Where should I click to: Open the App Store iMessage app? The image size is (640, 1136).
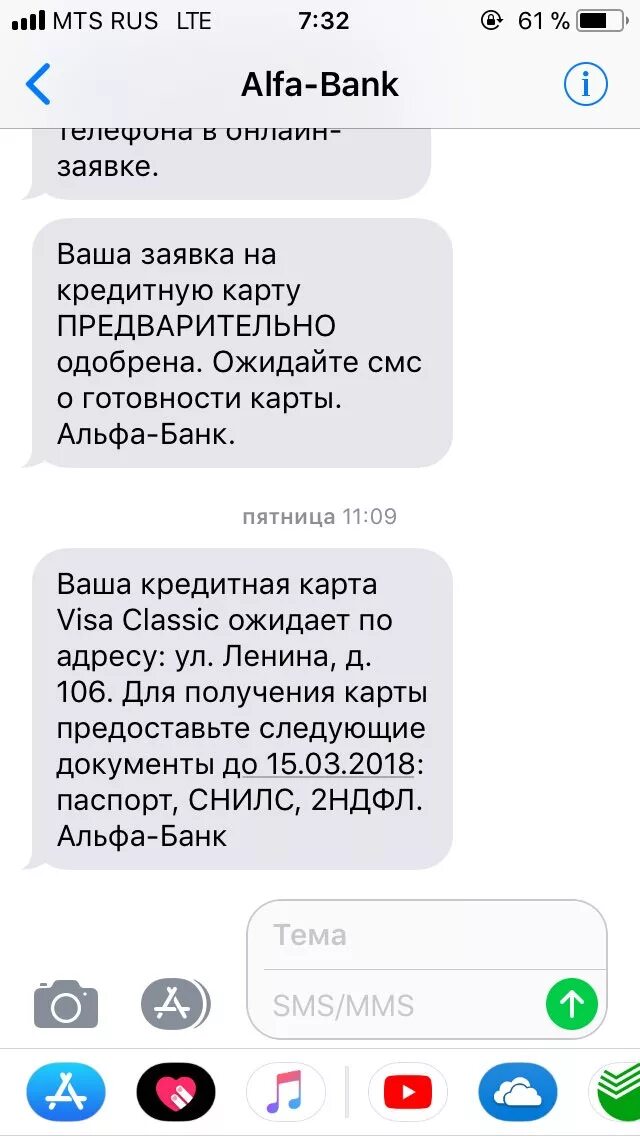point(66,1091)
